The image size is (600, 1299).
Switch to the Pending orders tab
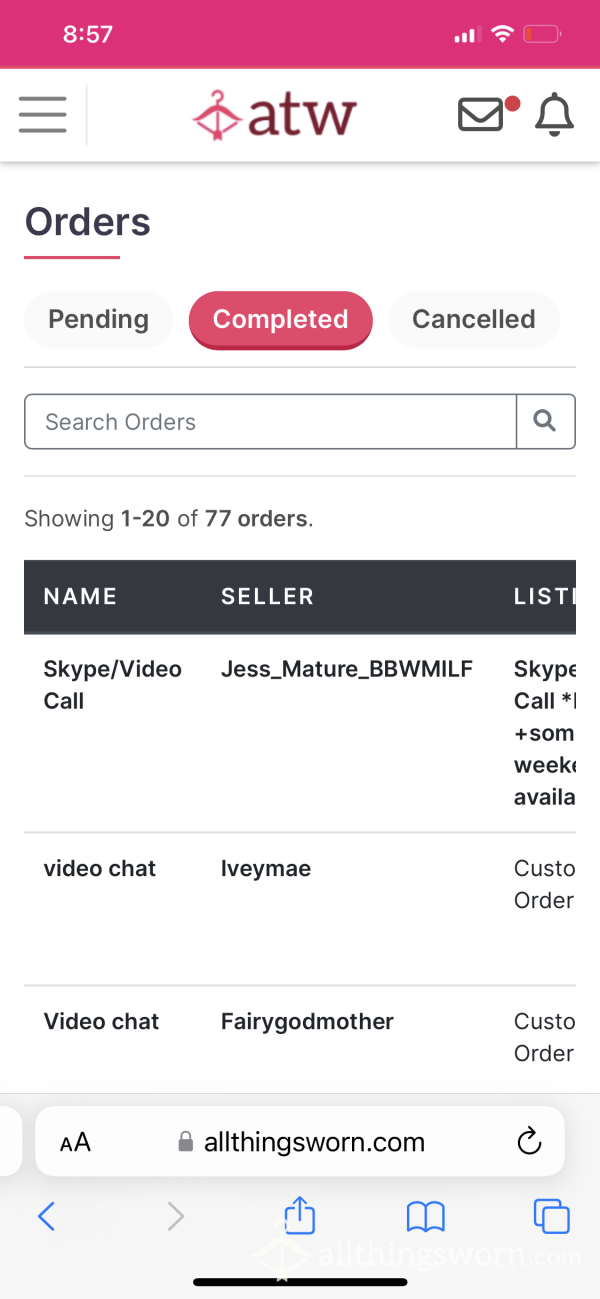(98, 319)
